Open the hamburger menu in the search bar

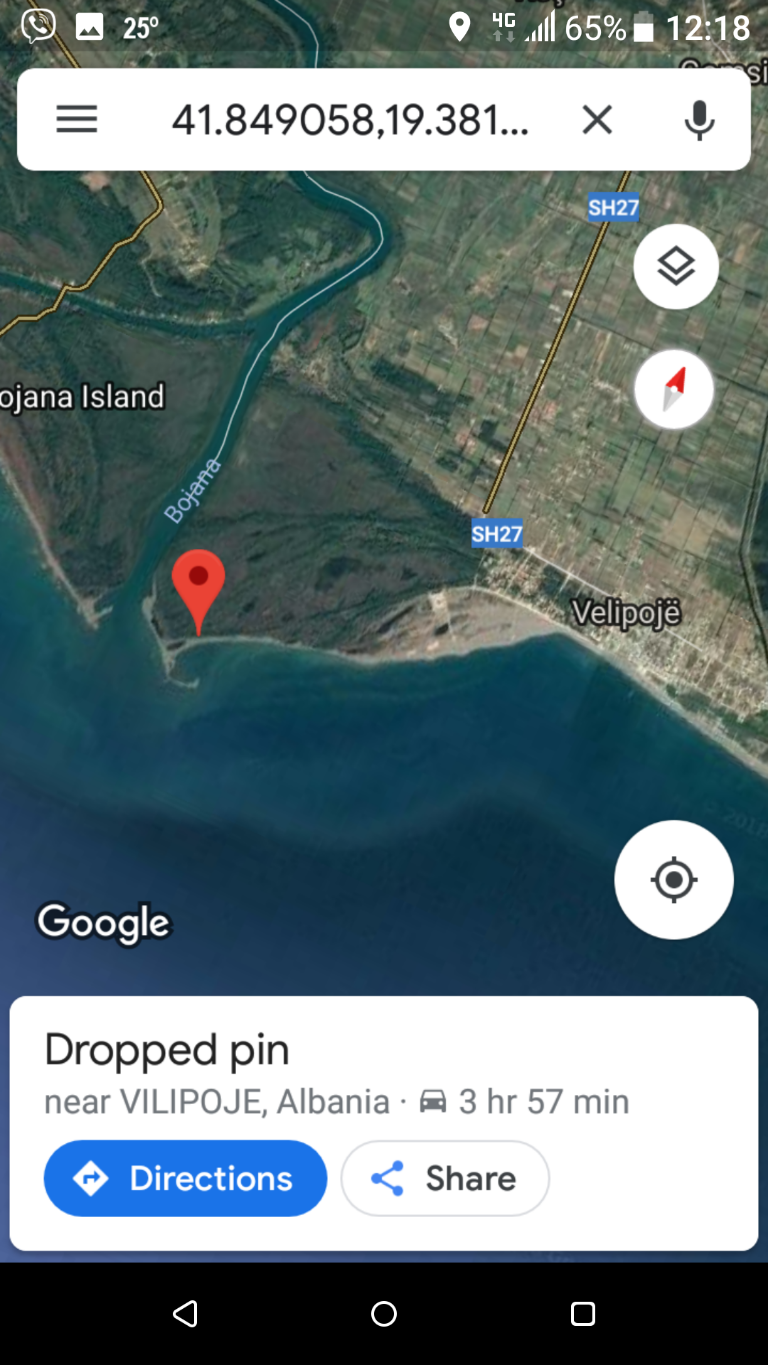pyautogui.click(x=77, y=120)
